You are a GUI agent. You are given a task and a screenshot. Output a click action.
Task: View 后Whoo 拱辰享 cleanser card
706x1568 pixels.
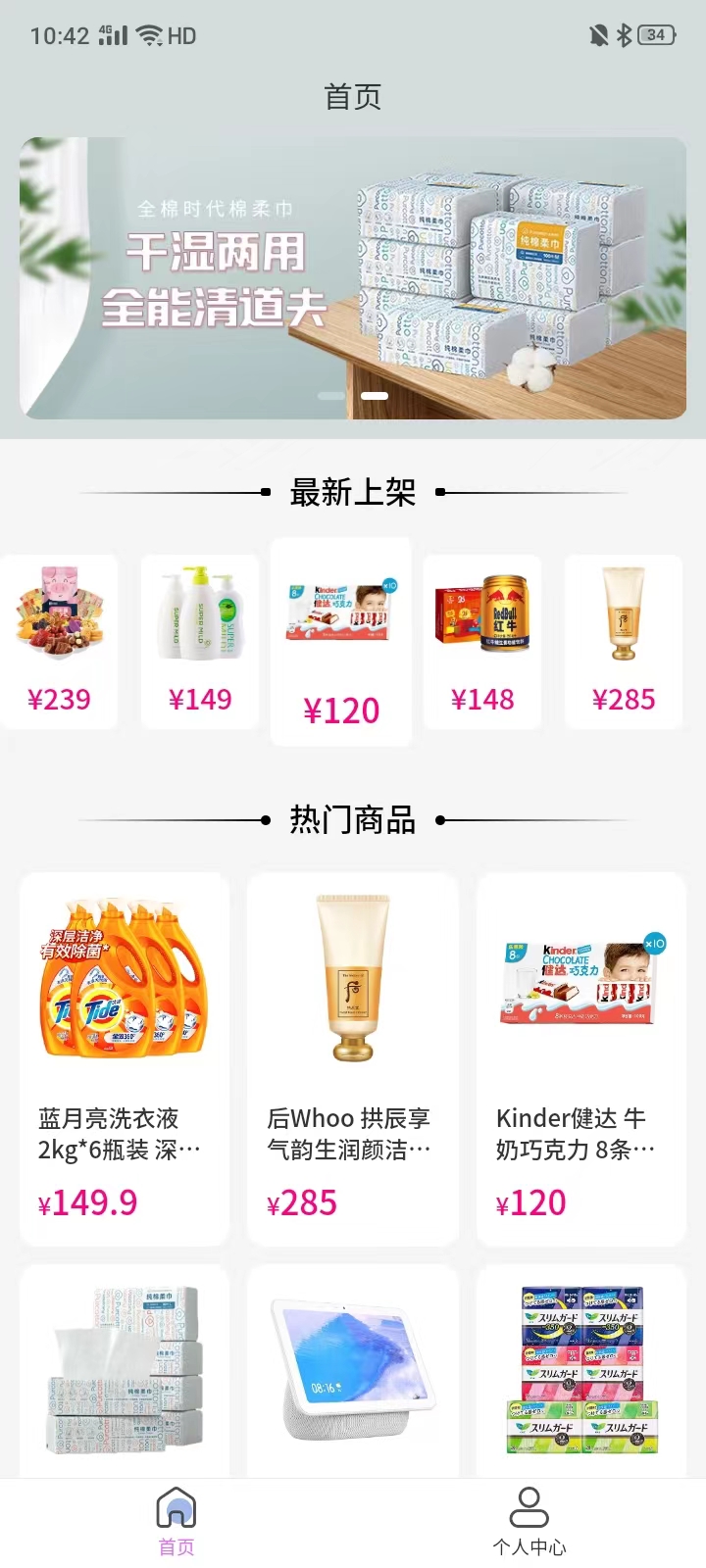pyautogui.click(x=352, y=1058)
